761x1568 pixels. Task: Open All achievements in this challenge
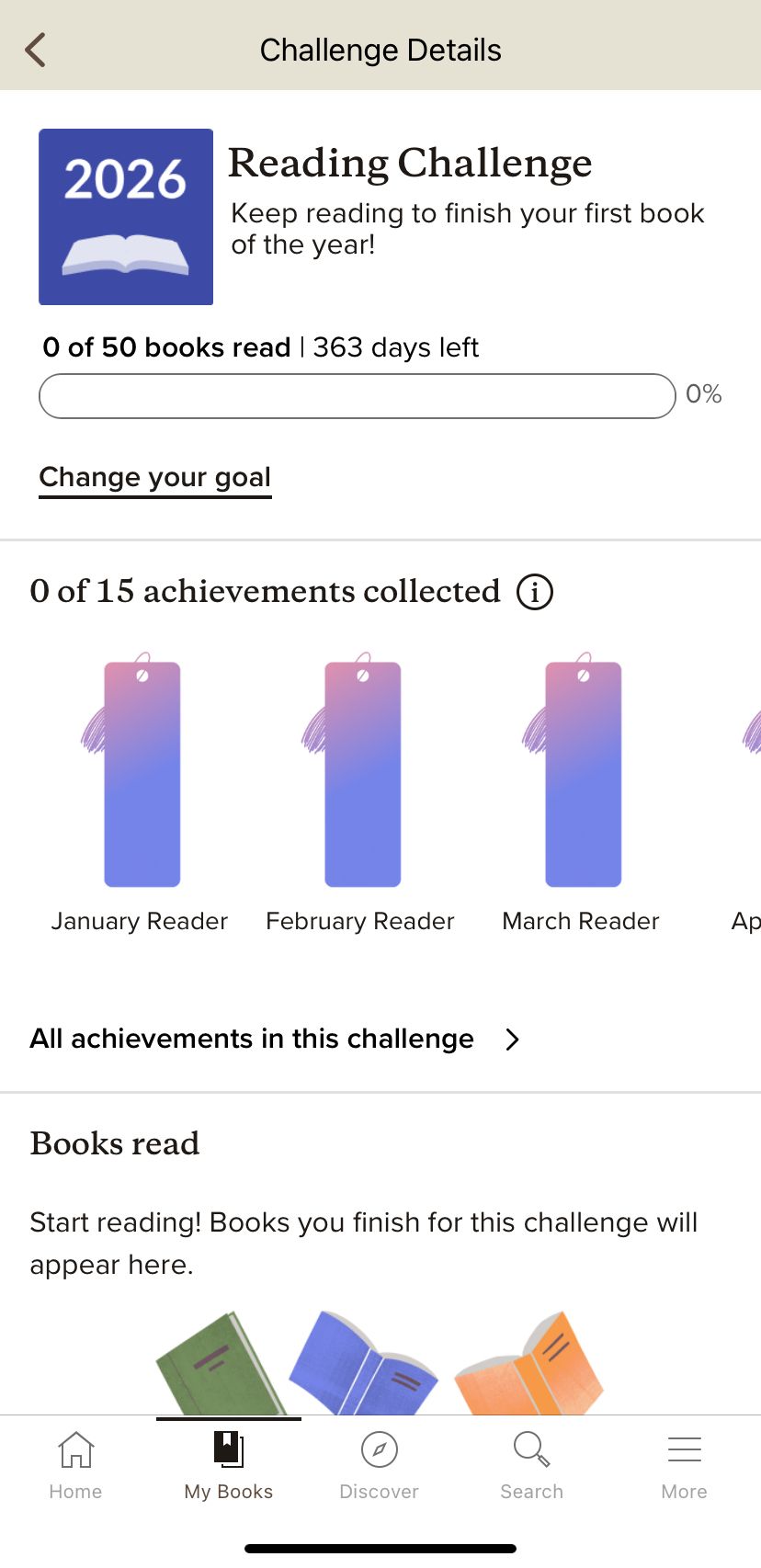(x=275, y=1039)
